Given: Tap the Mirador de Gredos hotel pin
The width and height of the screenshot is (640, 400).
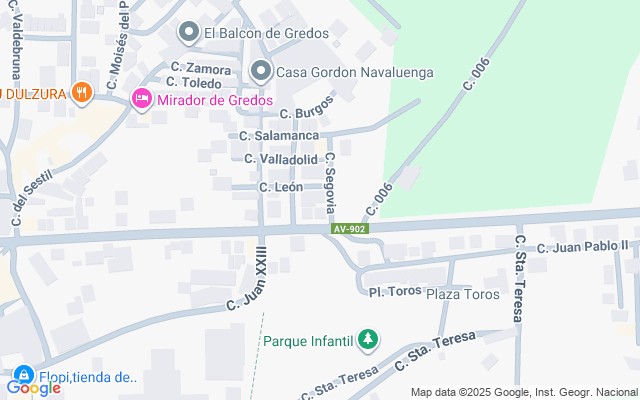Looking at the screenshot, I should click(141, 99).
